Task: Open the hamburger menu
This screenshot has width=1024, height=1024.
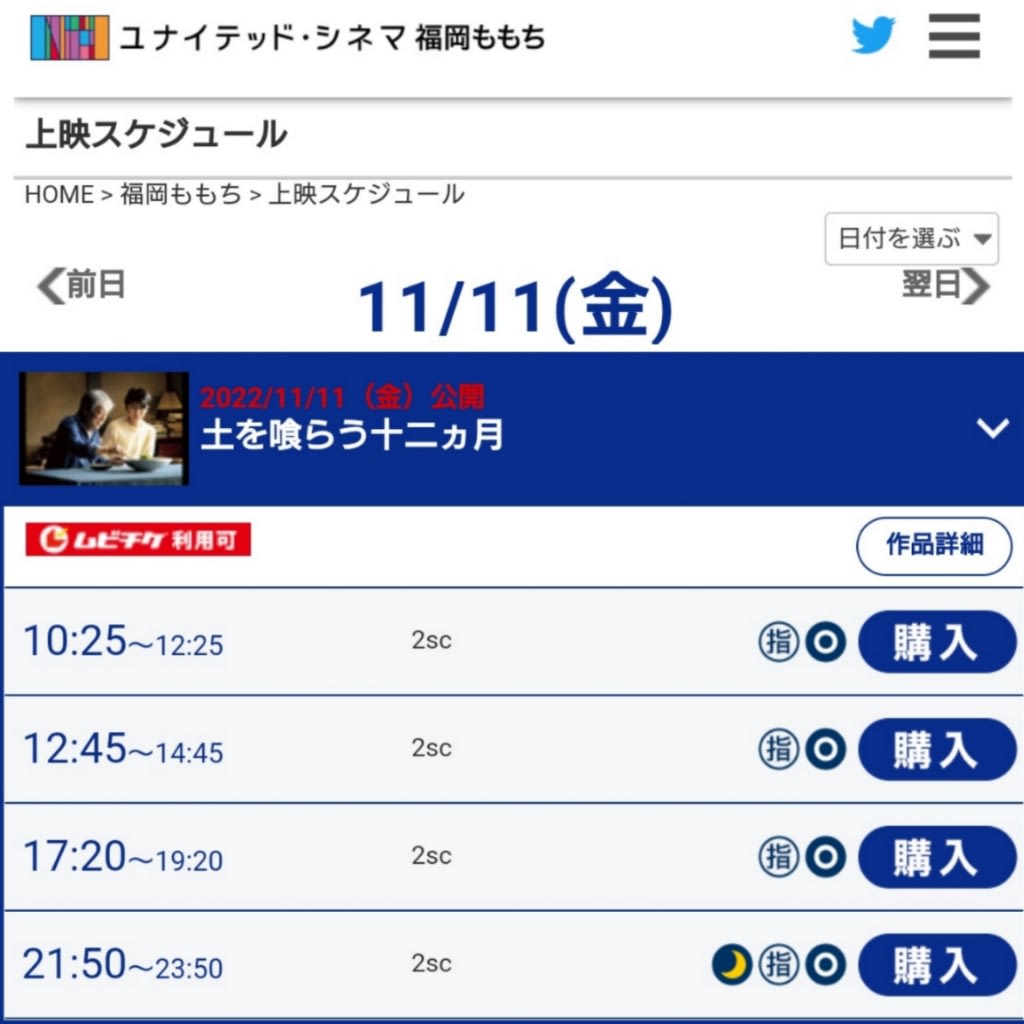Action: pos(953,37)
